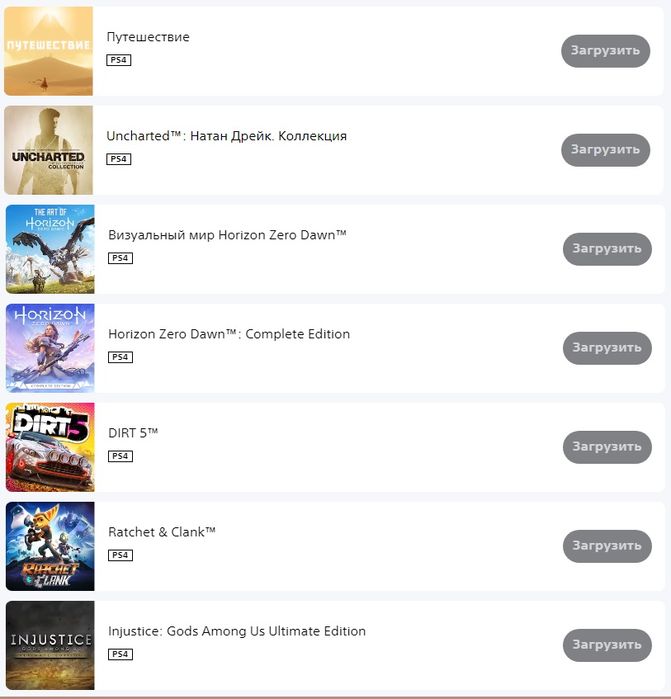Open the DIRT 5 cover image
The image size is (671, 699).
click(50, 447)
